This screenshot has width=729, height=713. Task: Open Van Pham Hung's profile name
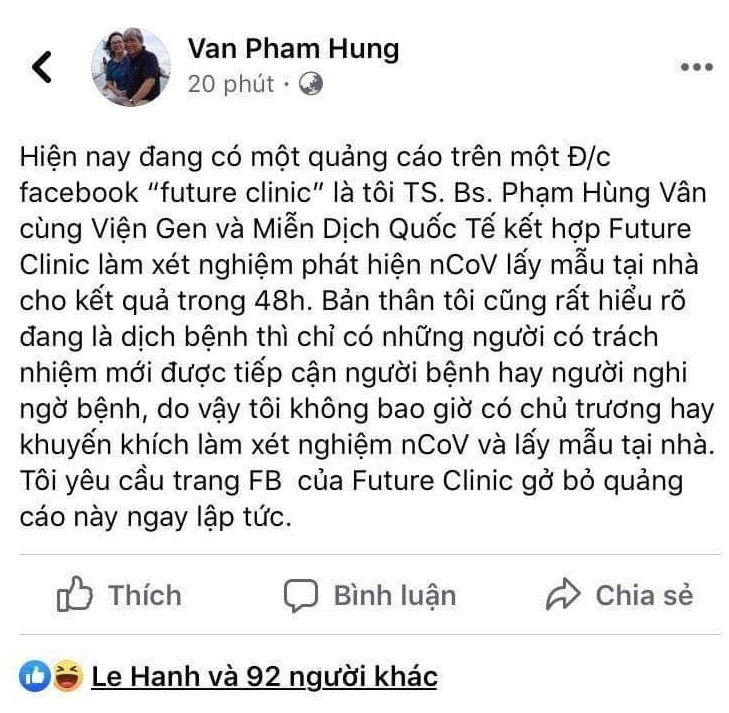293,47
